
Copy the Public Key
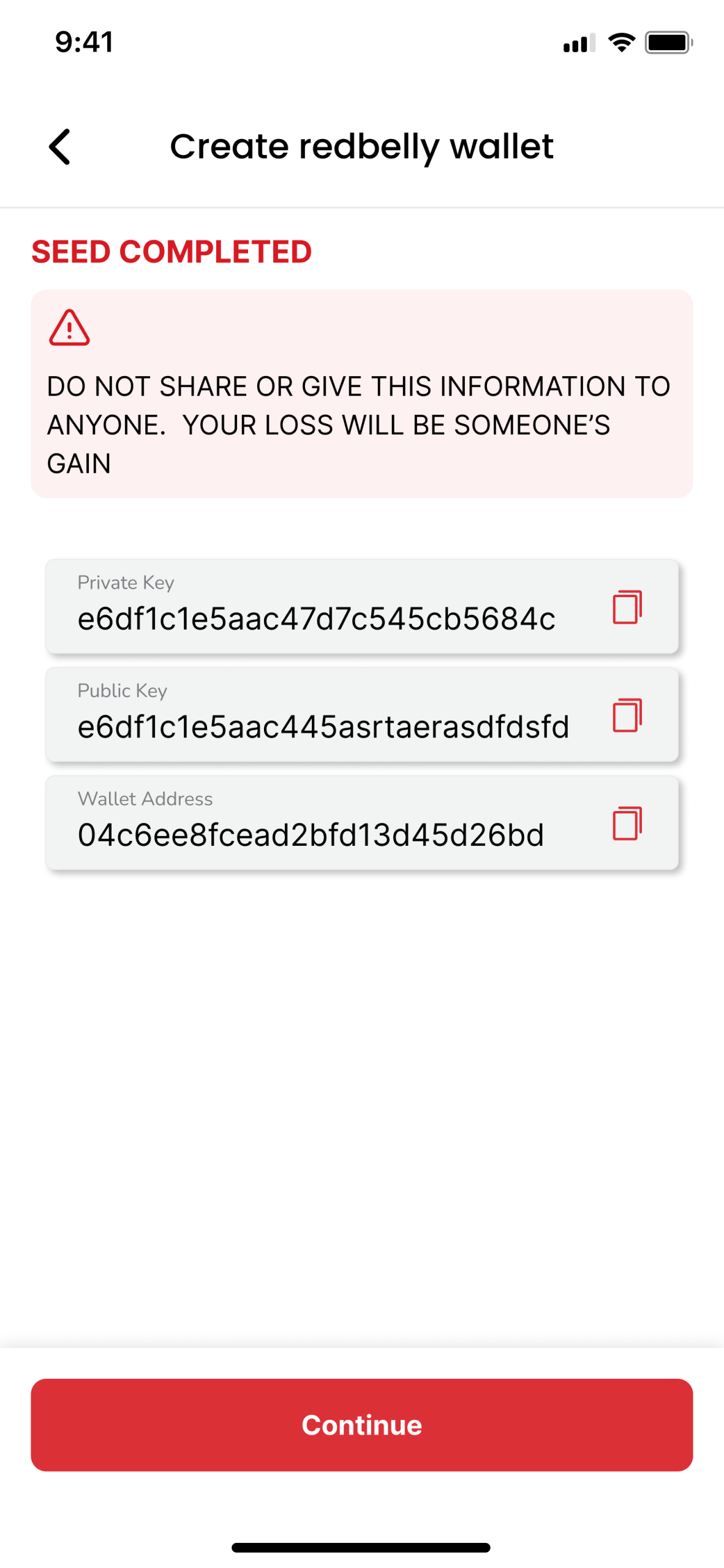coord(627,715)
